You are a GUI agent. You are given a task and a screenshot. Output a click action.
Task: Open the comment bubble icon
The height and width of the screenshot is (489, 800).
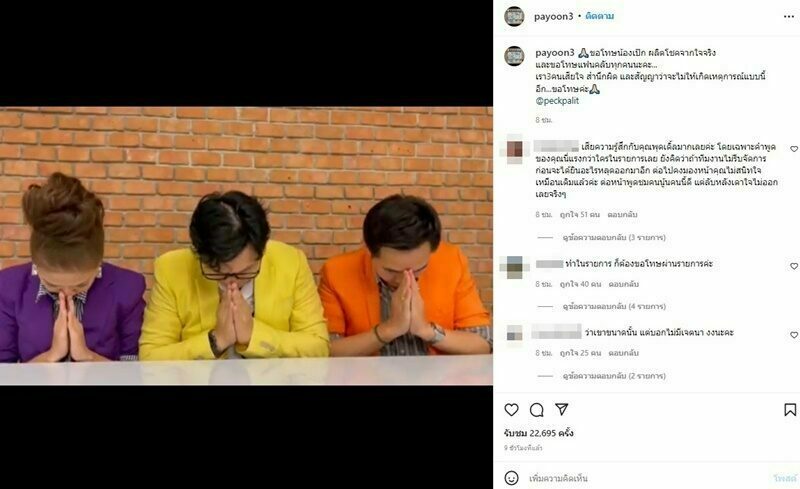pos(537,410)
